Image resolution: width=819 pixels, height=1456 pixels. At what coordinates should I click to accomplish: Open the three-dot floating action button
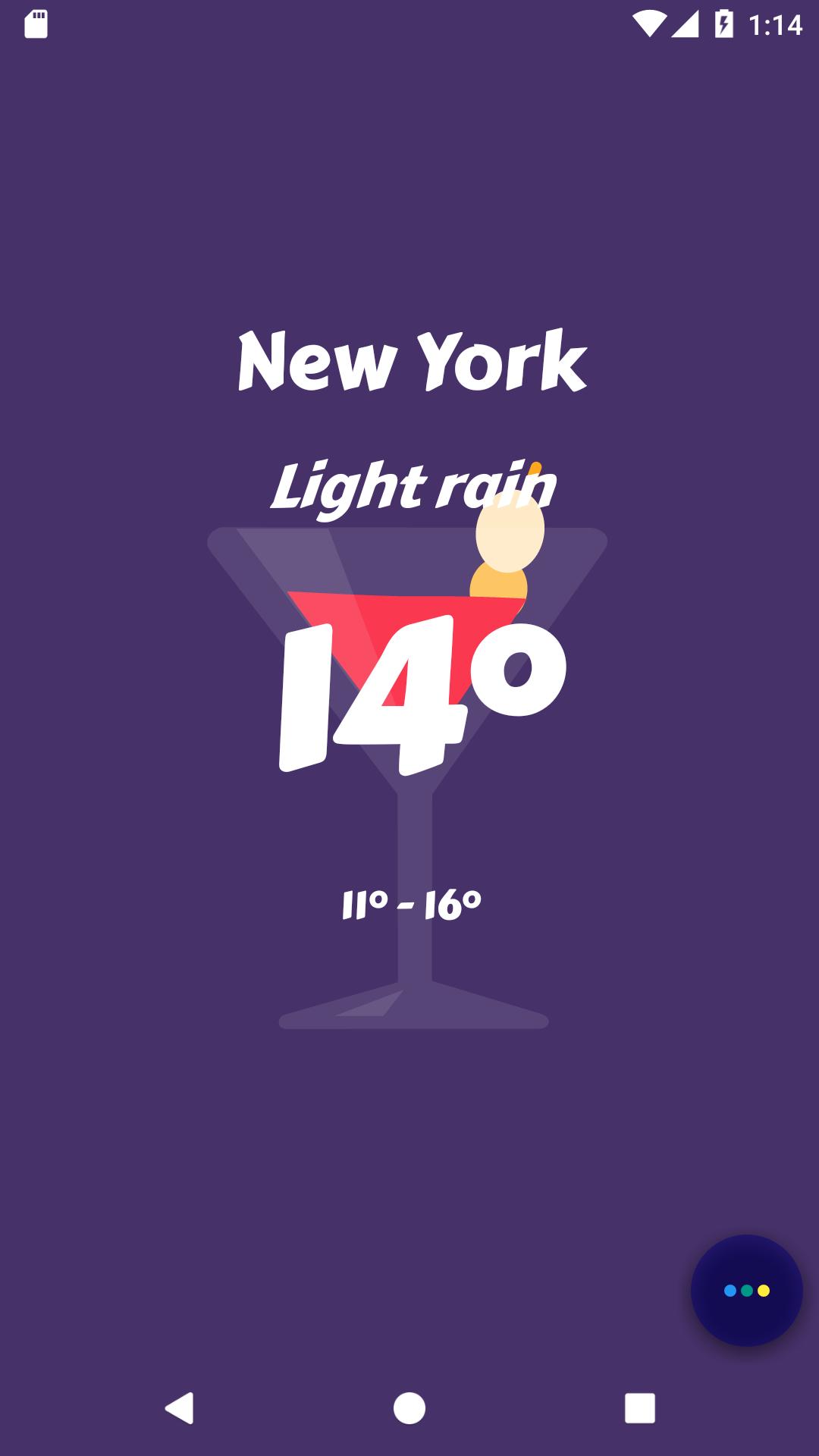pos(746,1291)
